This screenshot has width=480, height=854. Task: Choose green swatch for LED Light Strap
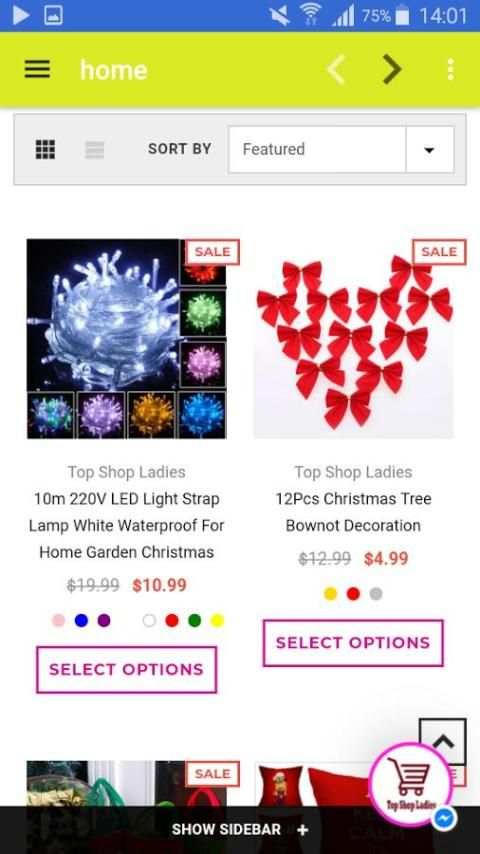[195, 620]
